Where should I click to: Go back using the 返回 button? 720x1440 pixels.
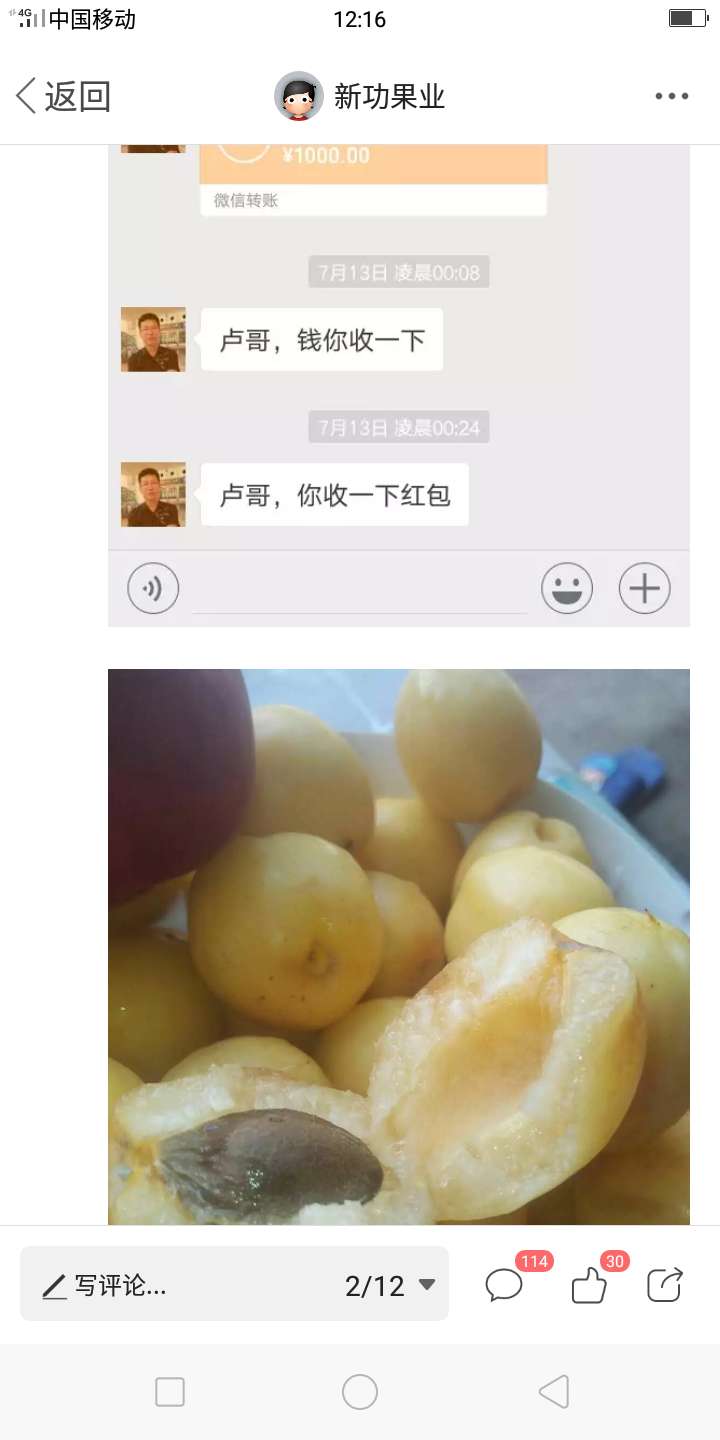62,97
